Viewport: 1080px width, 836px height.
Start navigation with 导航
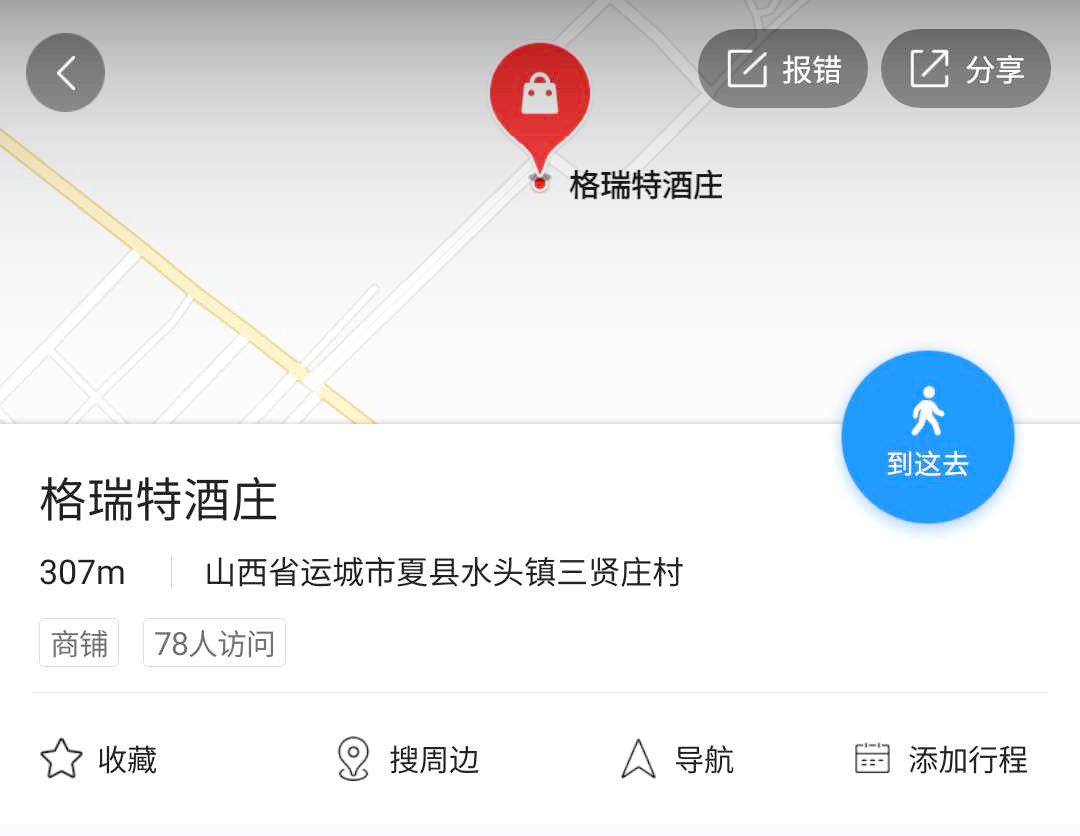click(x=678, y=760)
